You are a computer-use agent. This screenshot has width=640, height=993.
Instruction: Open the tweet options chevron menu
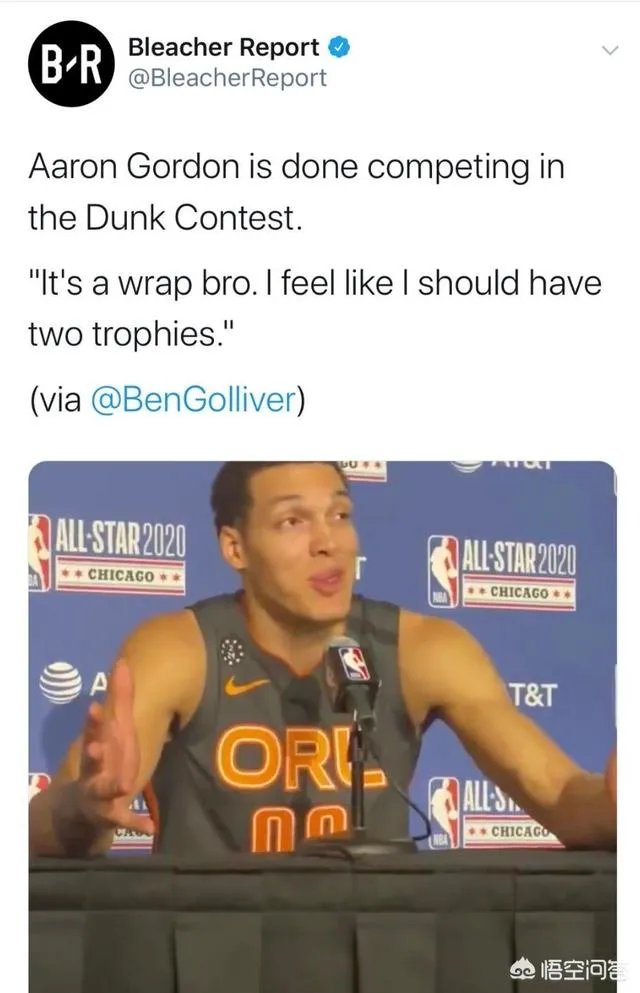(609, 51)
